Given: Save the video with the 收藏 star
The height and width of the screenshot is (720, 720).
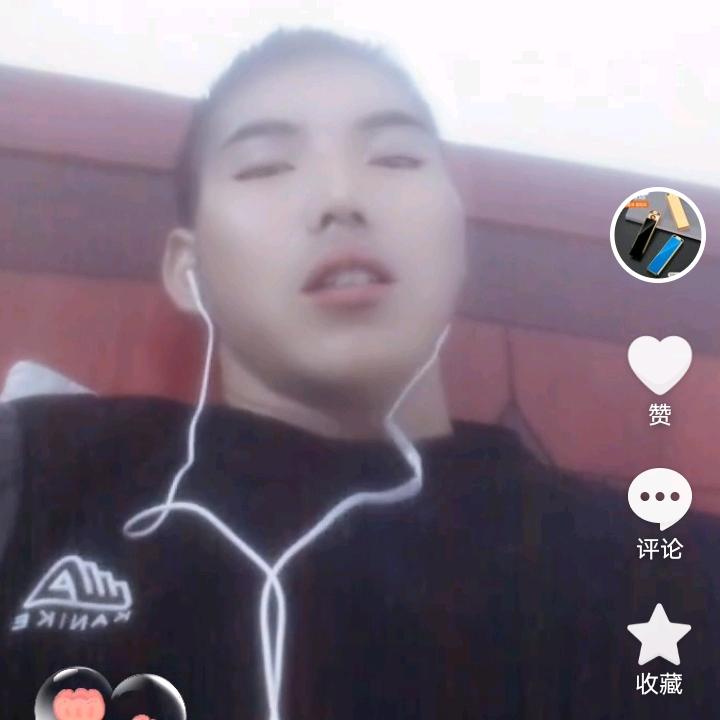Looking at the screenshot, I should [659, 636].
